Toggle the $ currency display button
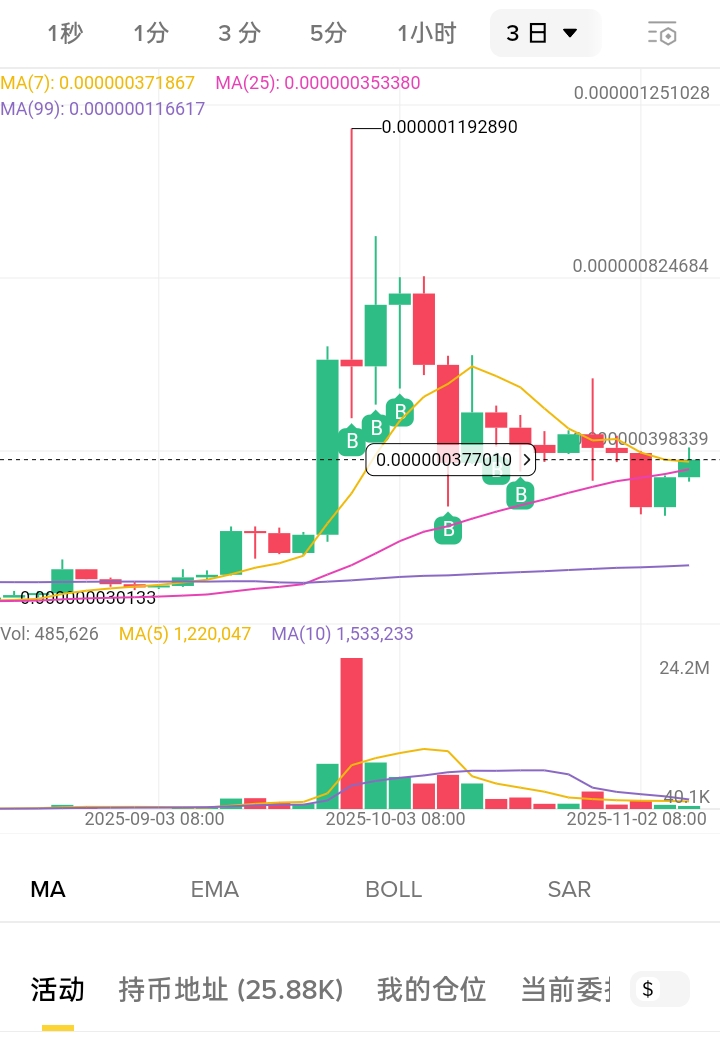Viewport: 720px width, 1053px height. click(x=658, y=989)
